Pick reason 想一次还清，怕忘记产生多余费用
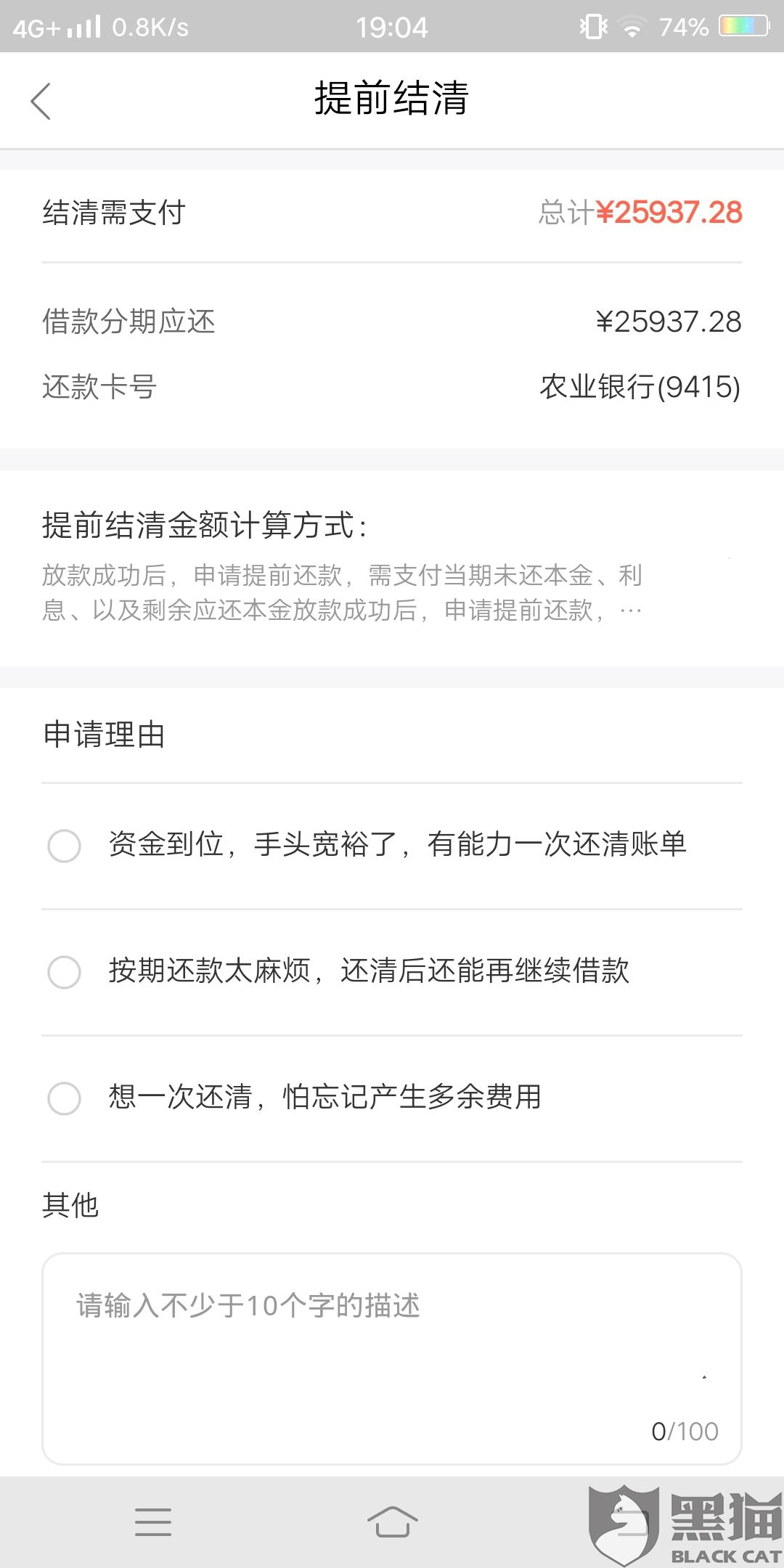This screenshot has width=784, height=1568. (64, 1098)
